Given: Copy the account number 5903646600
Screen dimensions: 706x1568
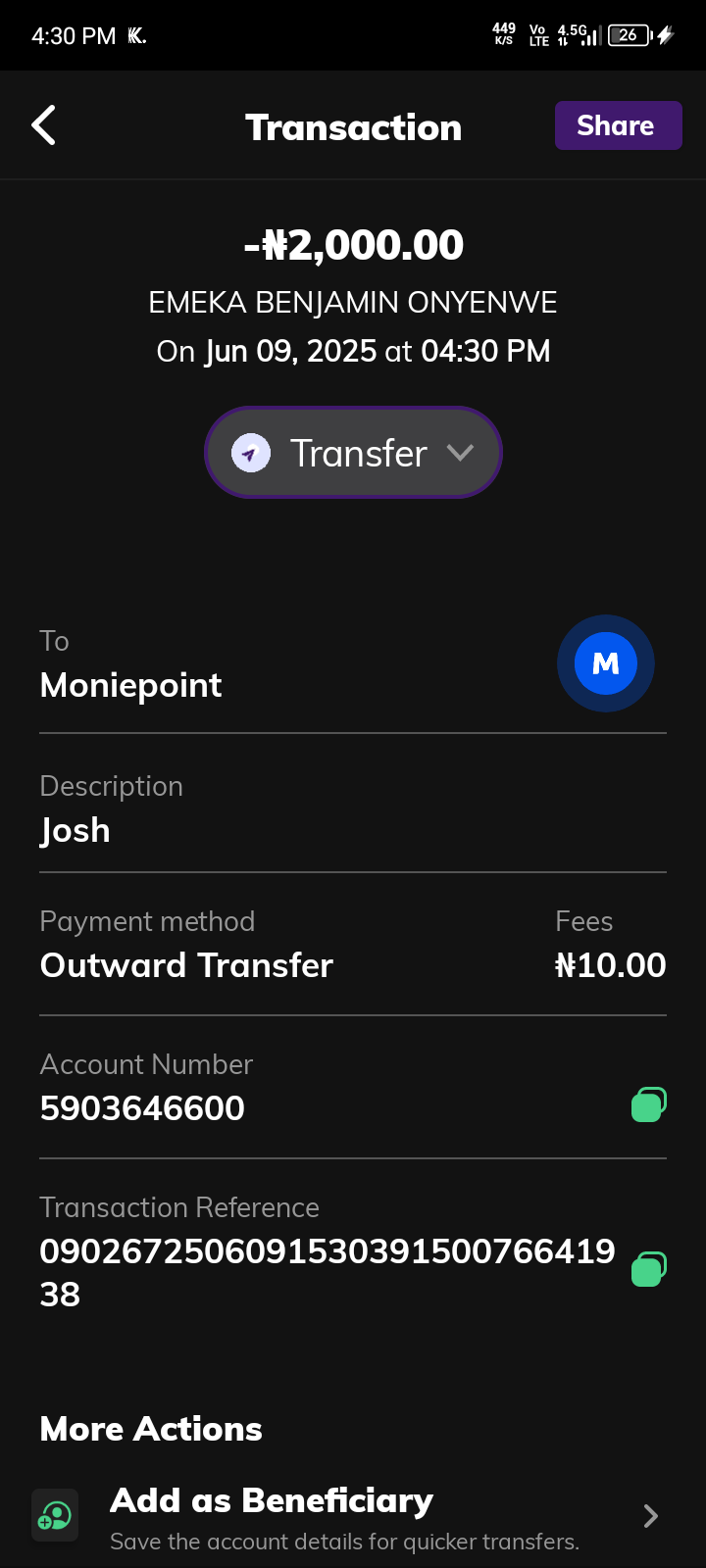Looking at the screenshot, I should click(x=648, y=1104).
